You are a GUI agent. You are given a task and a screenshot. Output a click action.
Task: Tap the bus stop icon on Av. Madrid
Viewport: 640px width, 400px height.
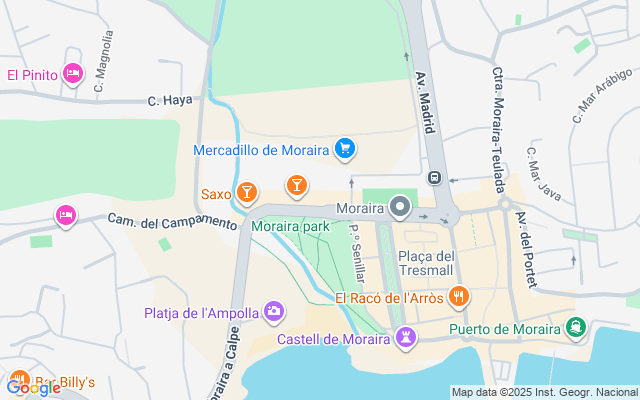coord(435,178)
